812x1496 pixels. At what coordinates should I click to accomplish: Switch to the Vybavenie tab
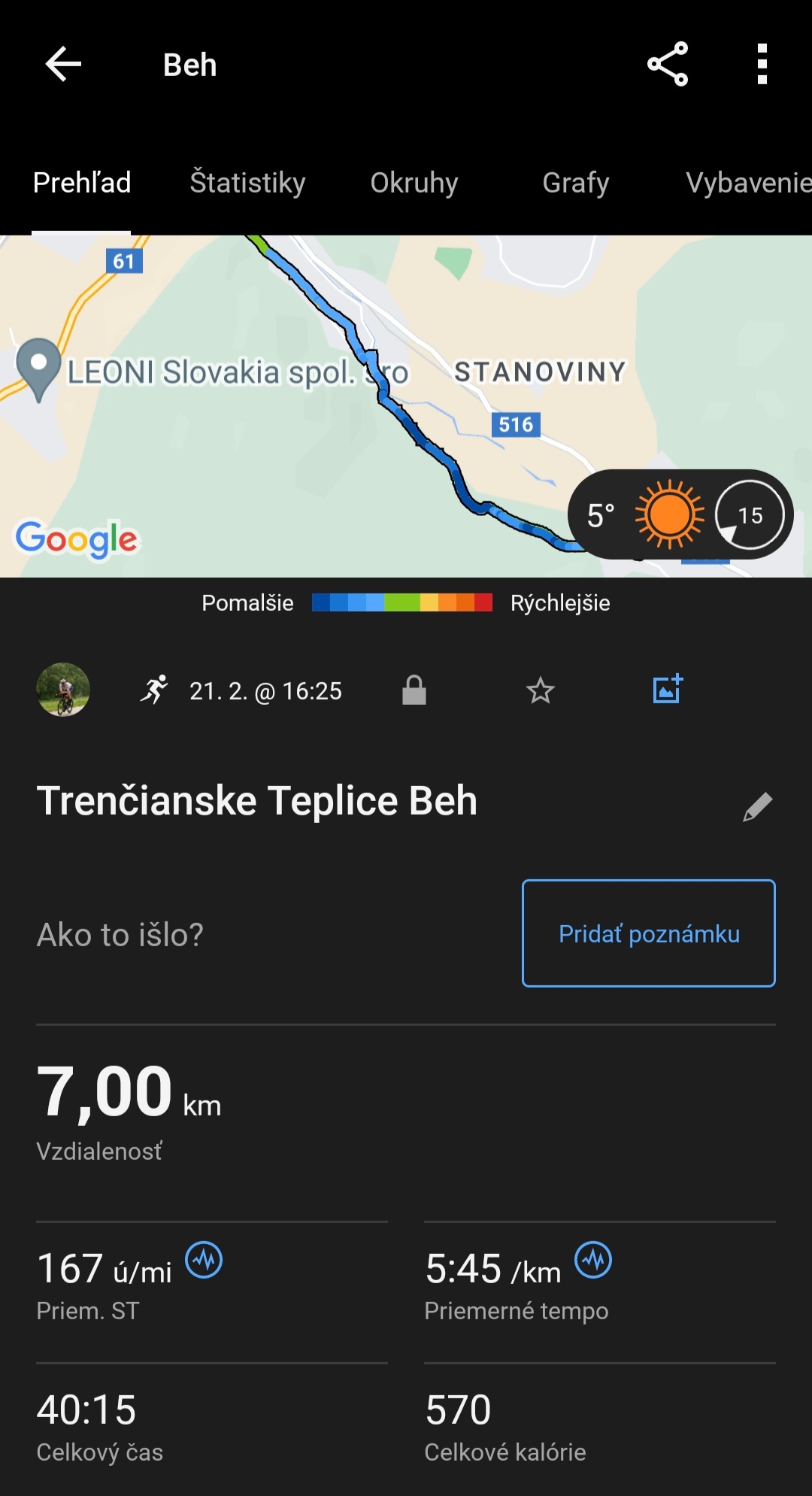click(748, 183)
